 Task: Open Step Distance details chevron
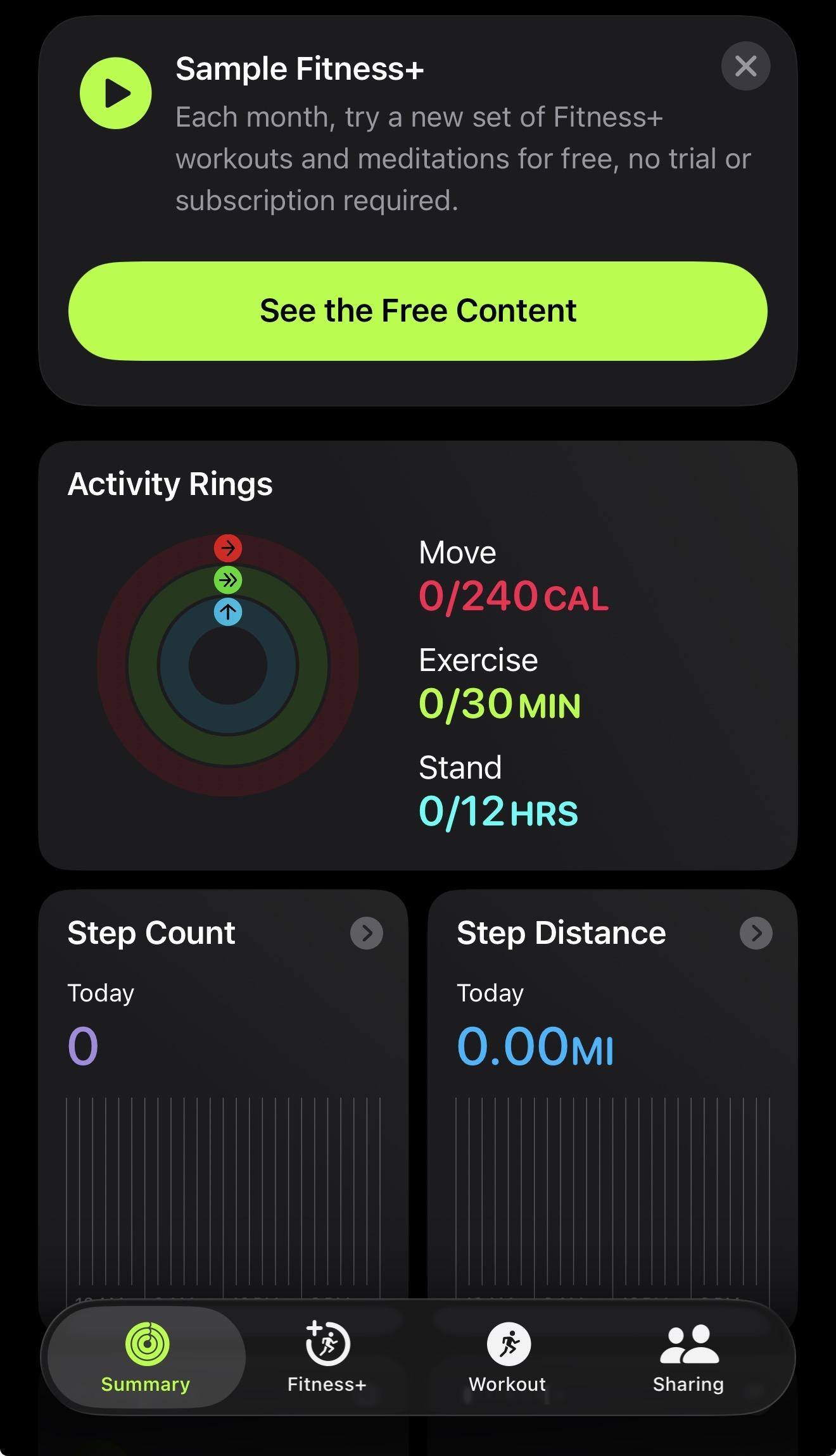(756, 932)
